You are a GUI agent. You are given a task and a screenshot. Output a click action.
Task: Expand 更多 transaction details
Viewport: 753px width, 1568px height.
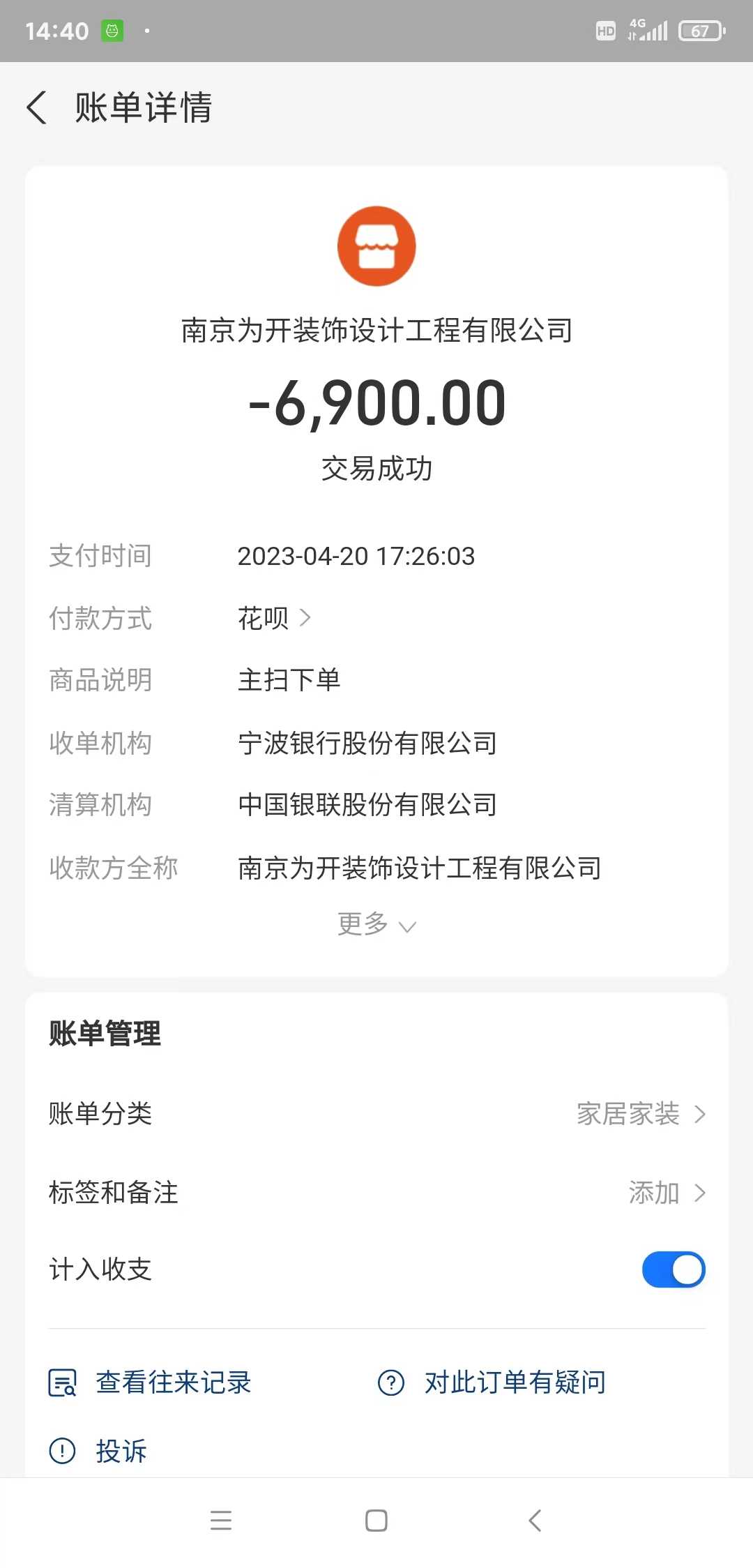pyautogui.click(x=376, y=925)
